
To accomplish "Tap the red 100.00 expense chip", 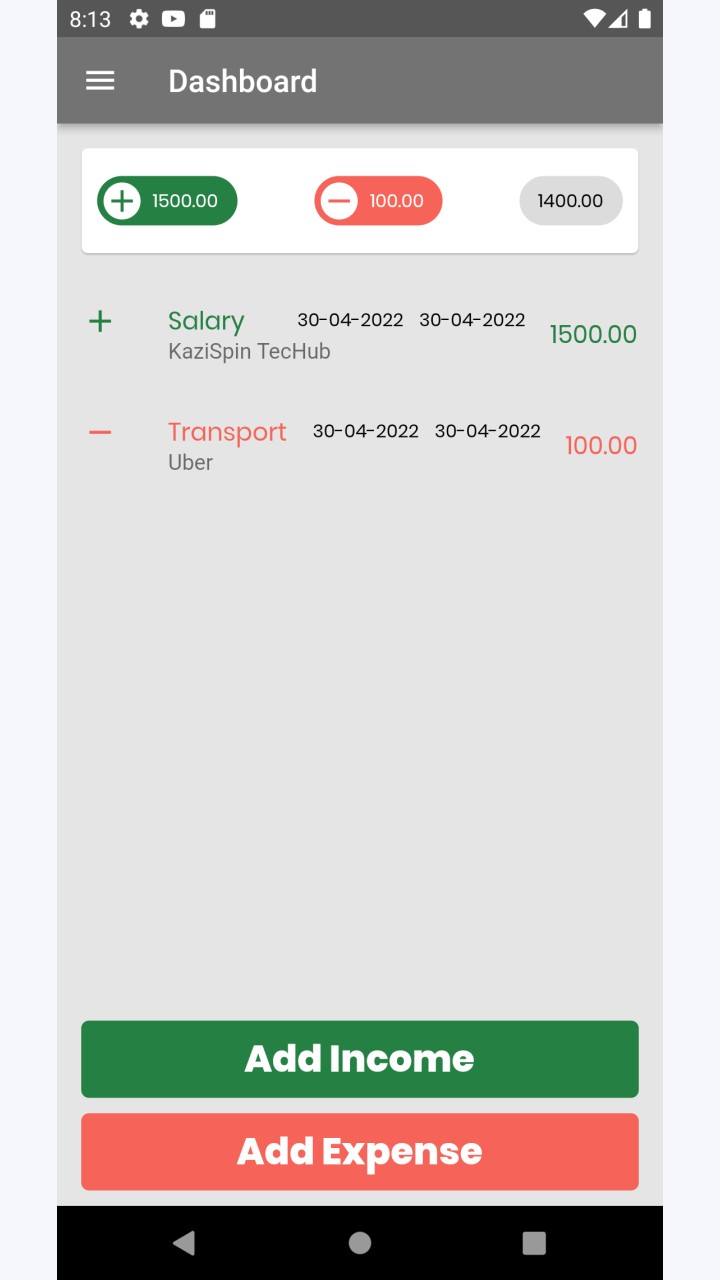I will point(378,201).
